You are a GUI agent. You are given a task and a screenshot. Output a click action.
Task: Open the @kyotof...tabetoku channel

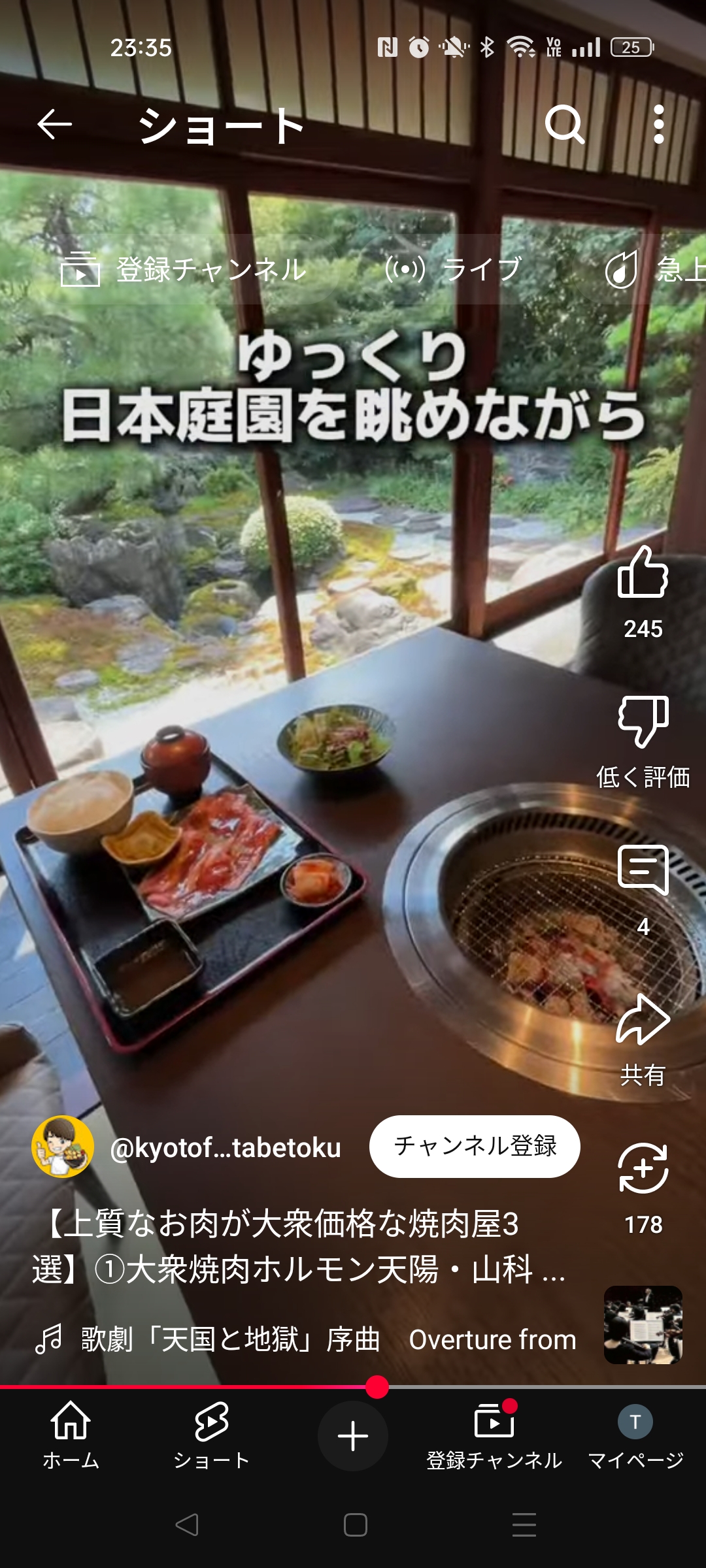(226, 1147)
